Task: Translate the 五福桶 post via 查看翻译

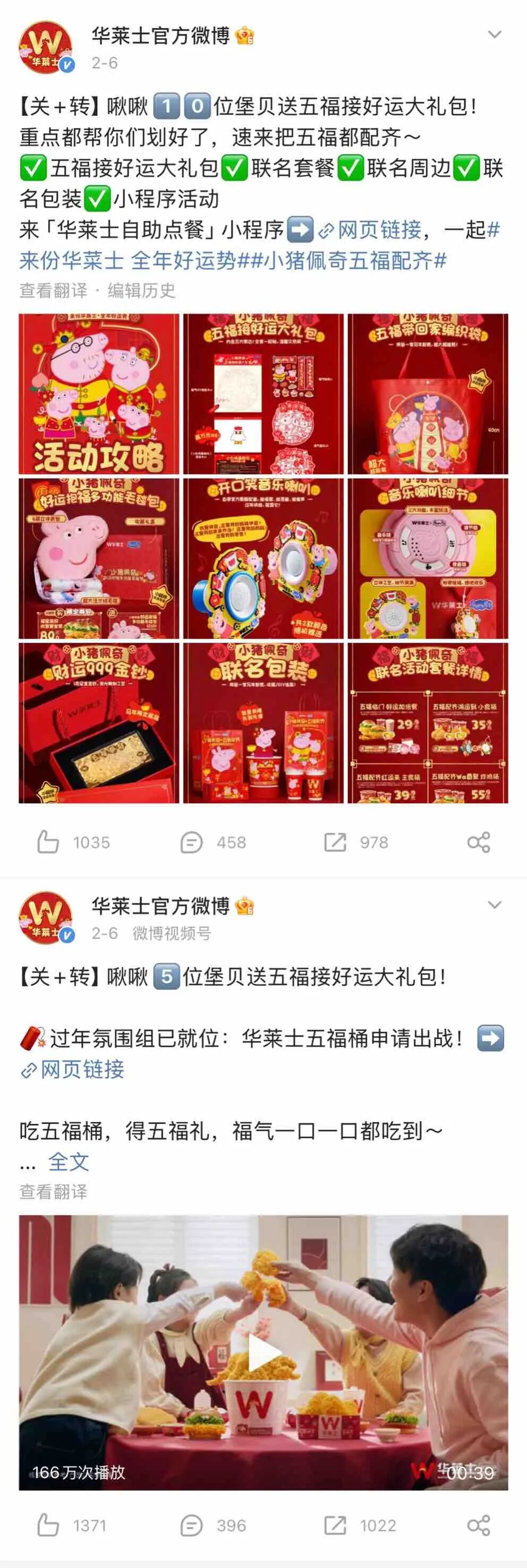Action: click(x=54, y=1191)
